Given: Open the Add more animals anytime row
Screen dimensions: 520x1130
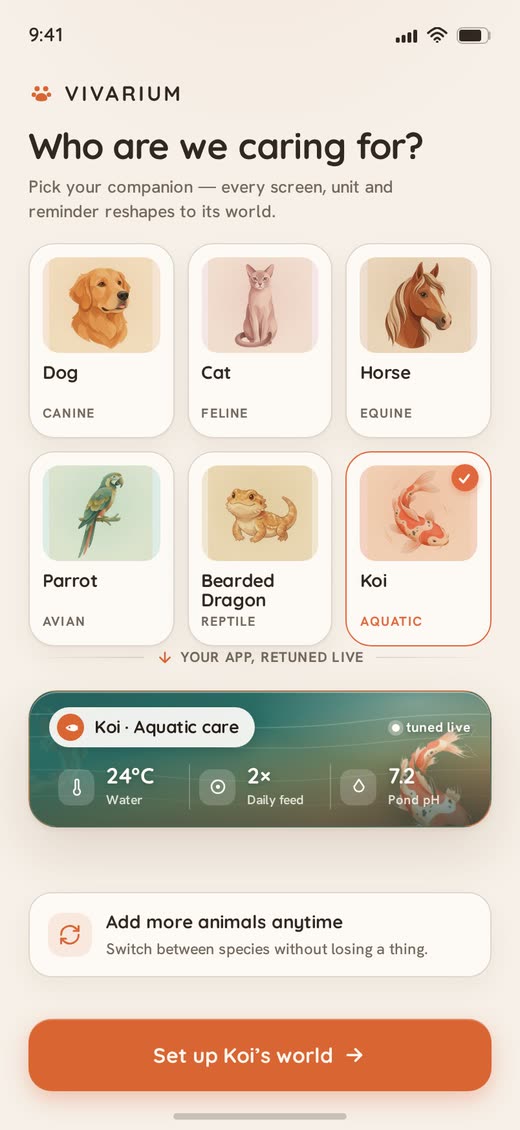Looking at the screenshot, I should 260,935.
